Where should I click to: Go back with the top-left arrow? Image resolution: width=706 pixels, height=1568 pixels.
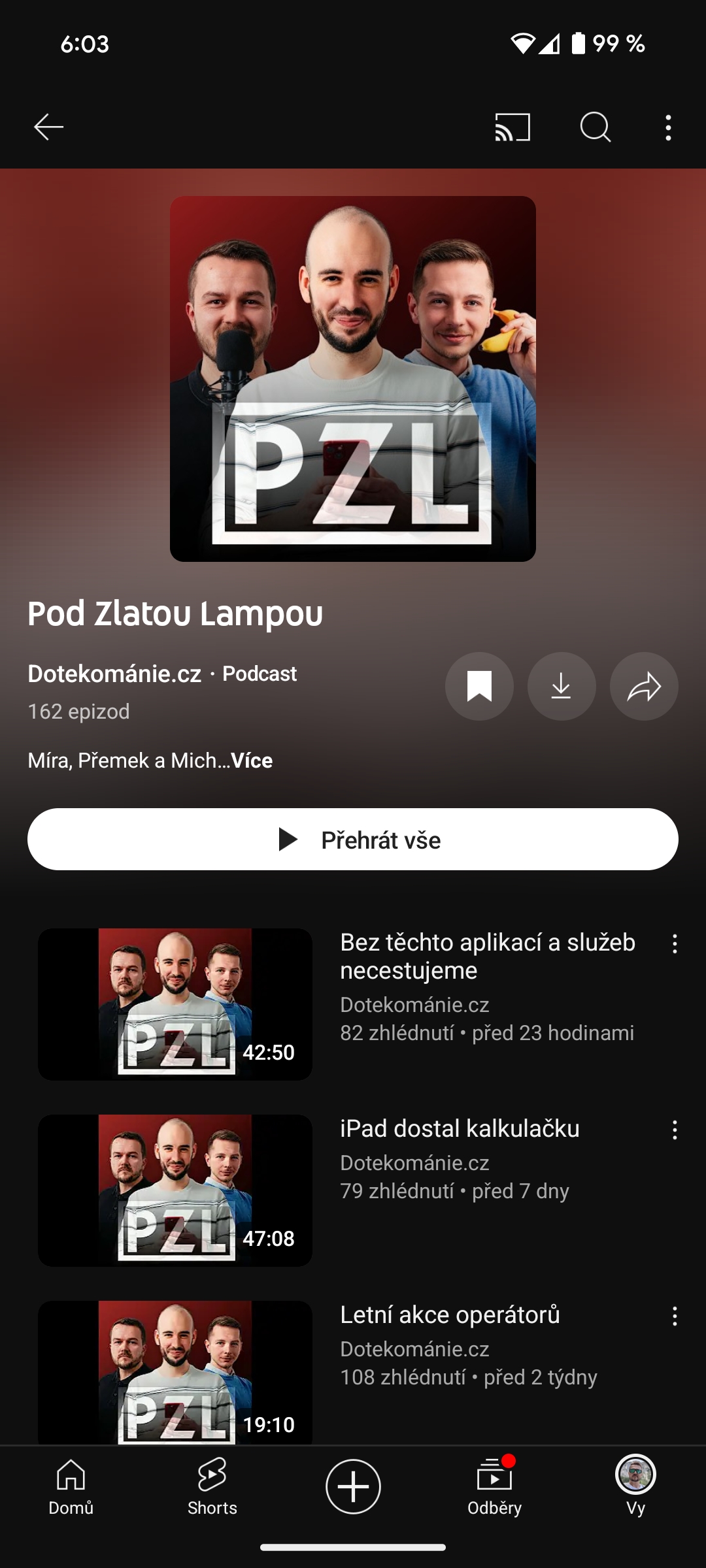(x=49, y=127)
